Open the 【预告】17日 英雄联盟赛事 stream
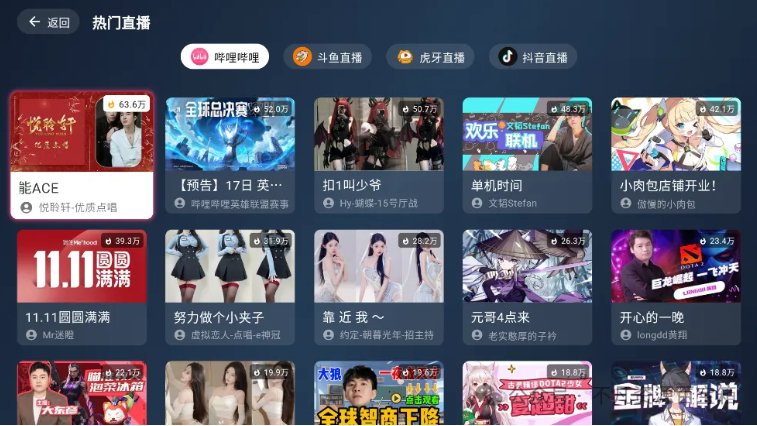 click(x=230, y=153)
